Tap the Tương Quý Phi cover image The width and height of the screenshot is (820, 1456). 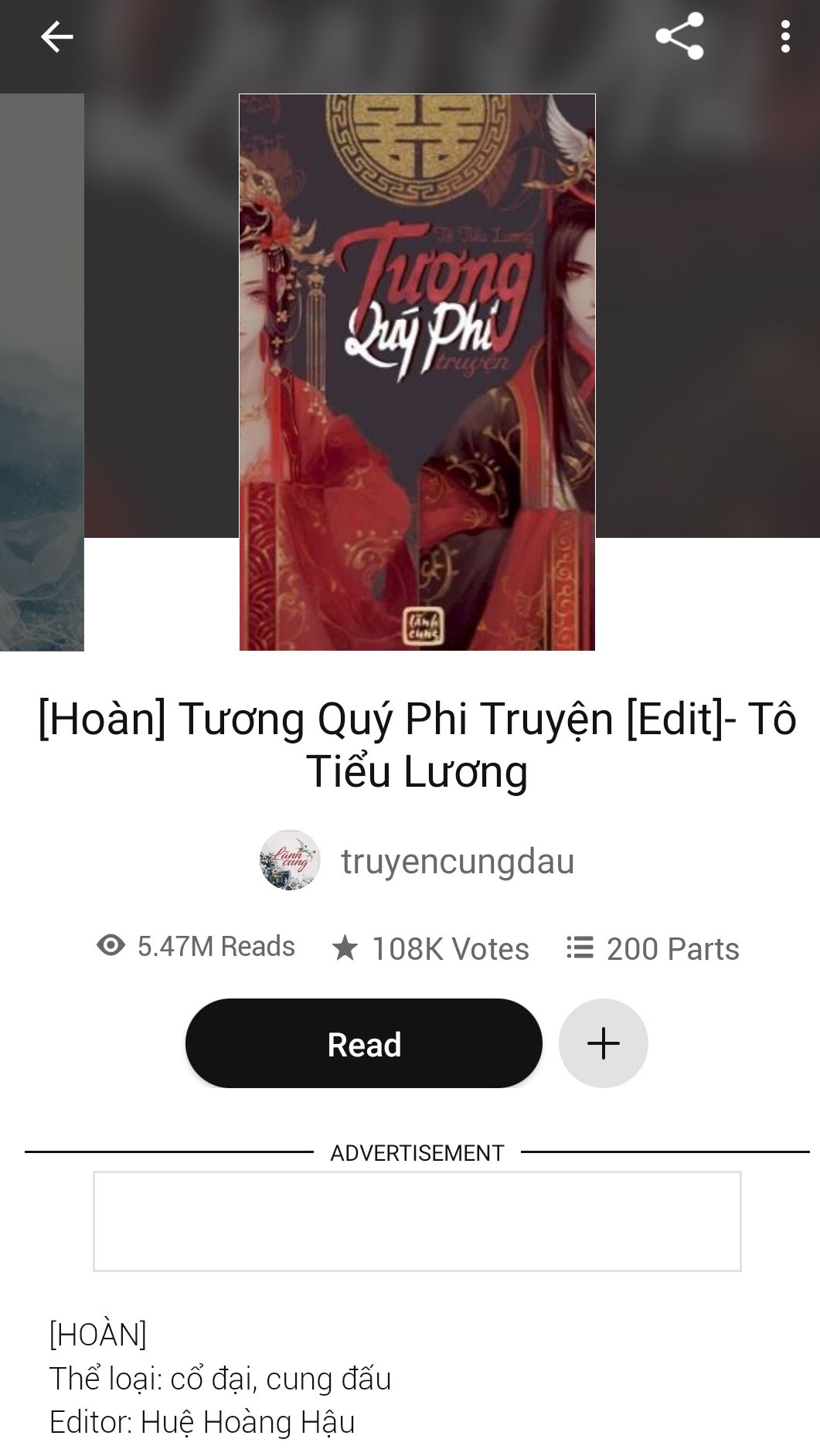click(417, 372)
